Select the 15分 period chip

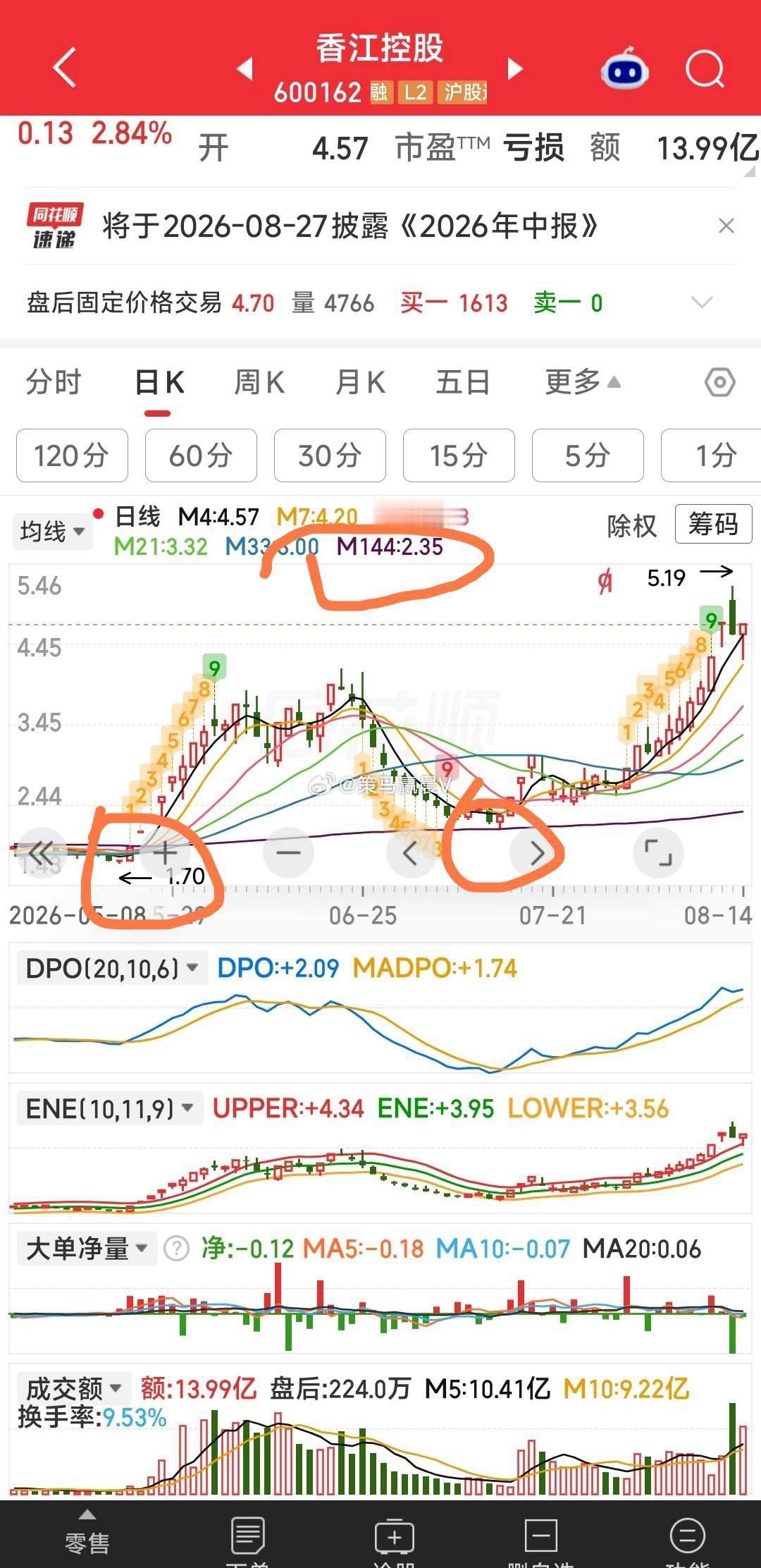(x=459, y=455)
